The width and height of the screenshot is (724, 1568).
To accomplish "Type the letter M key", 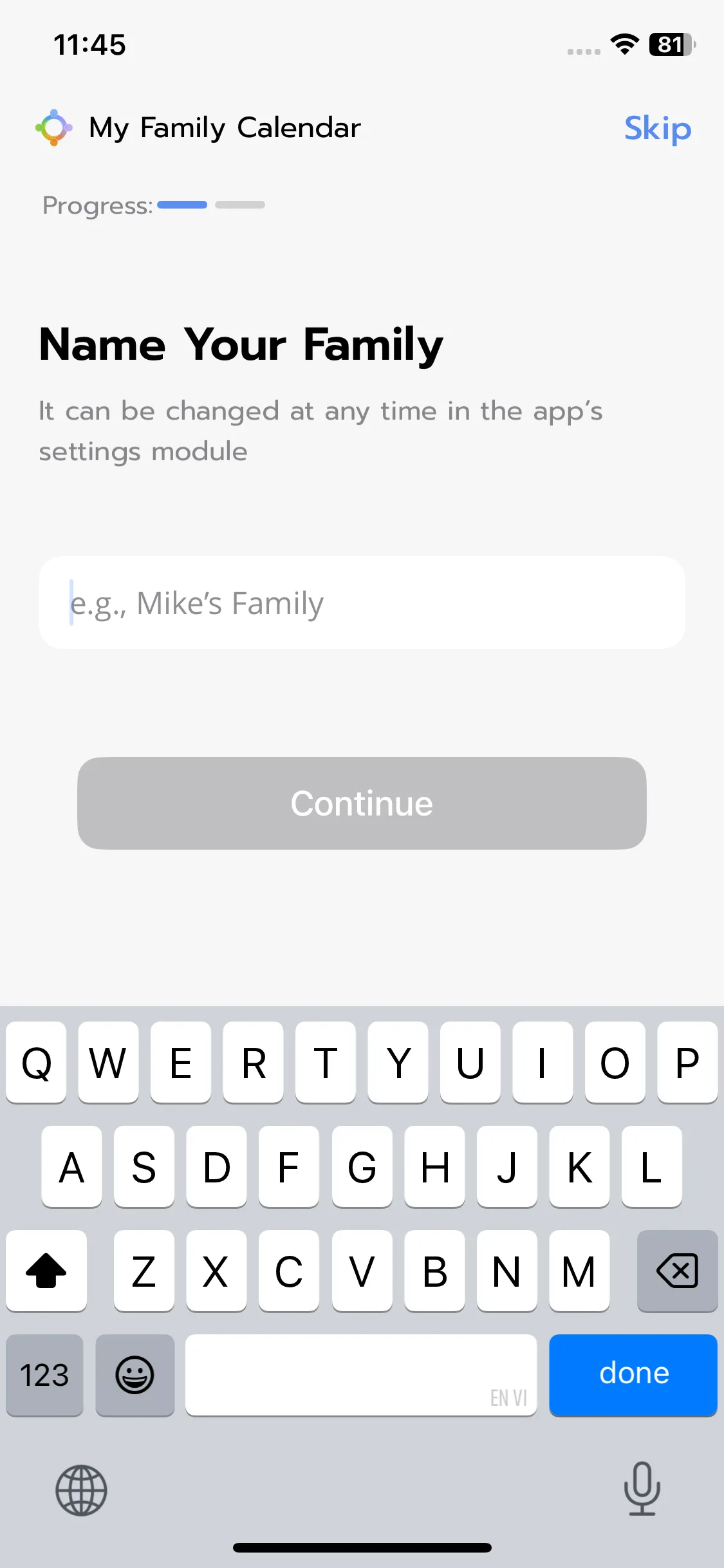I will [x=579, y=1271].
